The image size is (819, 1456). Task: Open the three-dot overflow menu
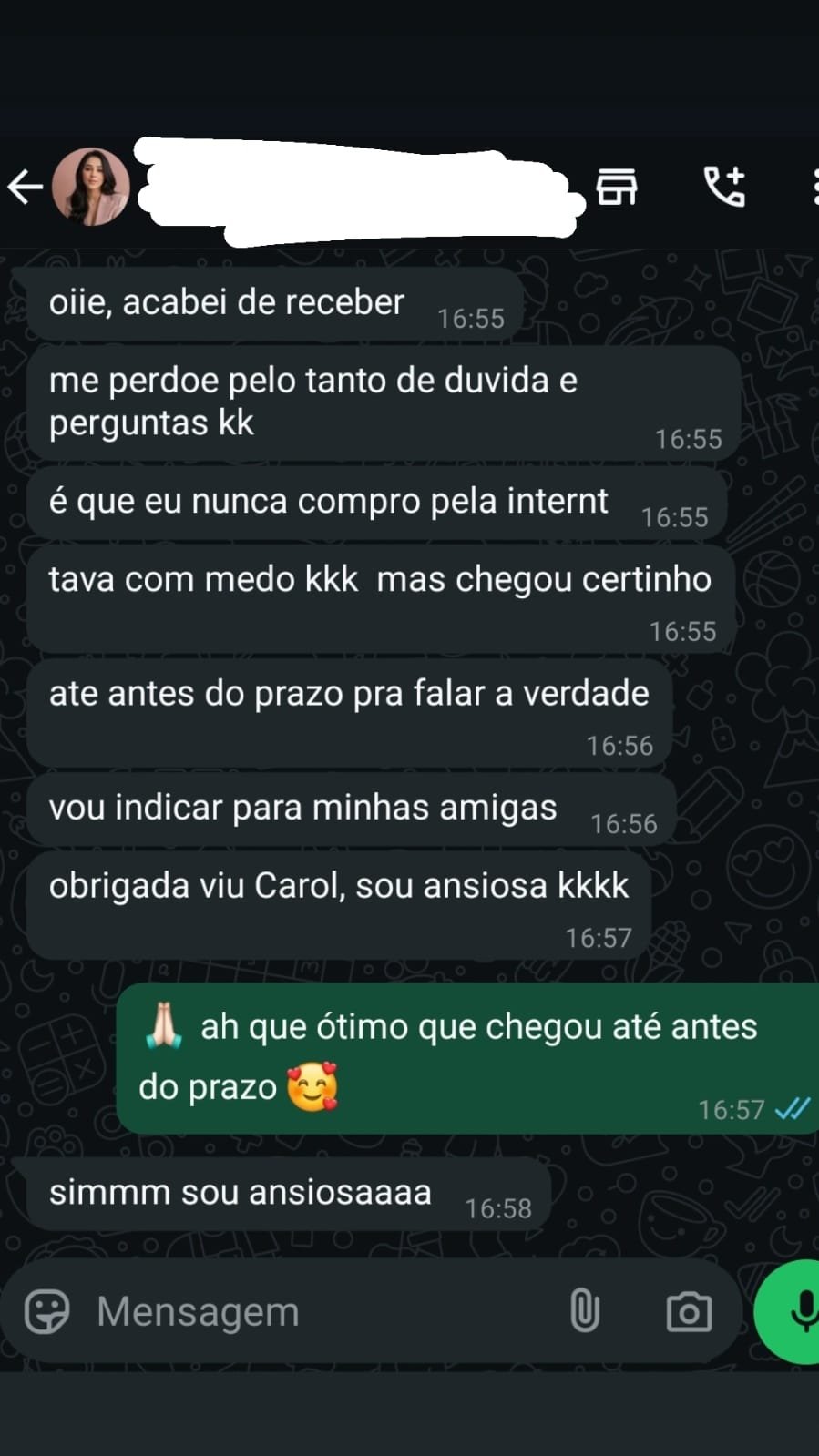tap(814, 186)
